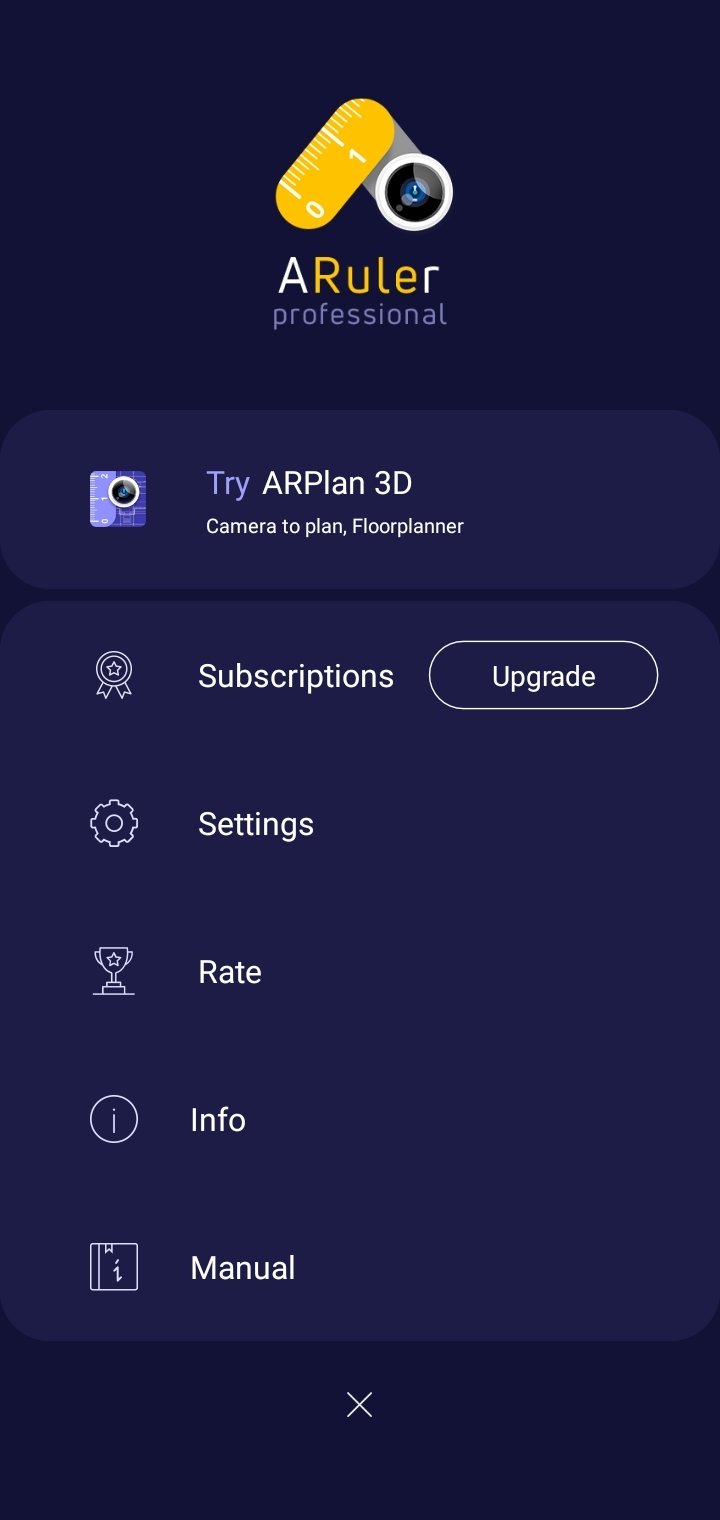This screenshot has width=720, height=1520.
Task: Click the circled info icon
Action: (113, 1119)
